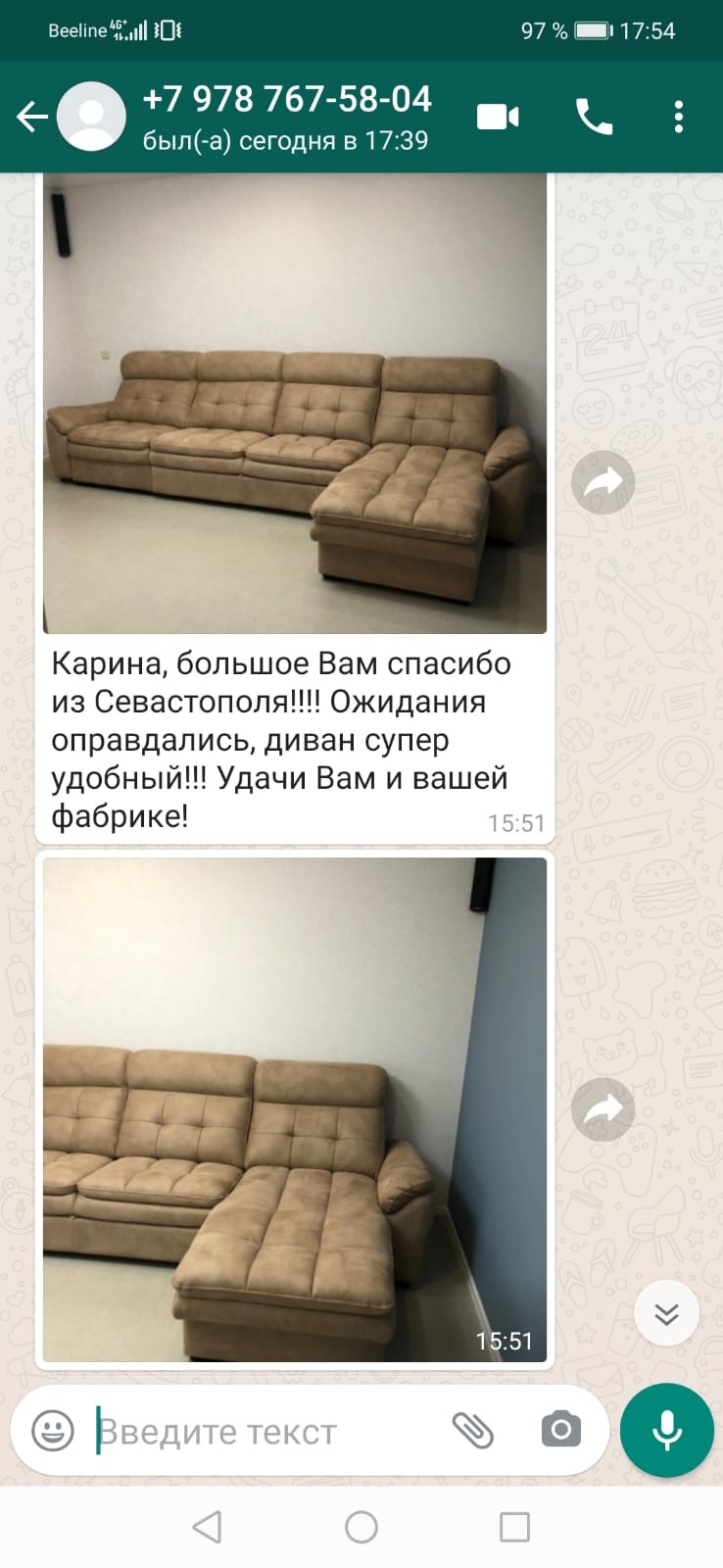The image size is (723, 1568).
Task: Go back to the chat list
Action: click(32, 117)
